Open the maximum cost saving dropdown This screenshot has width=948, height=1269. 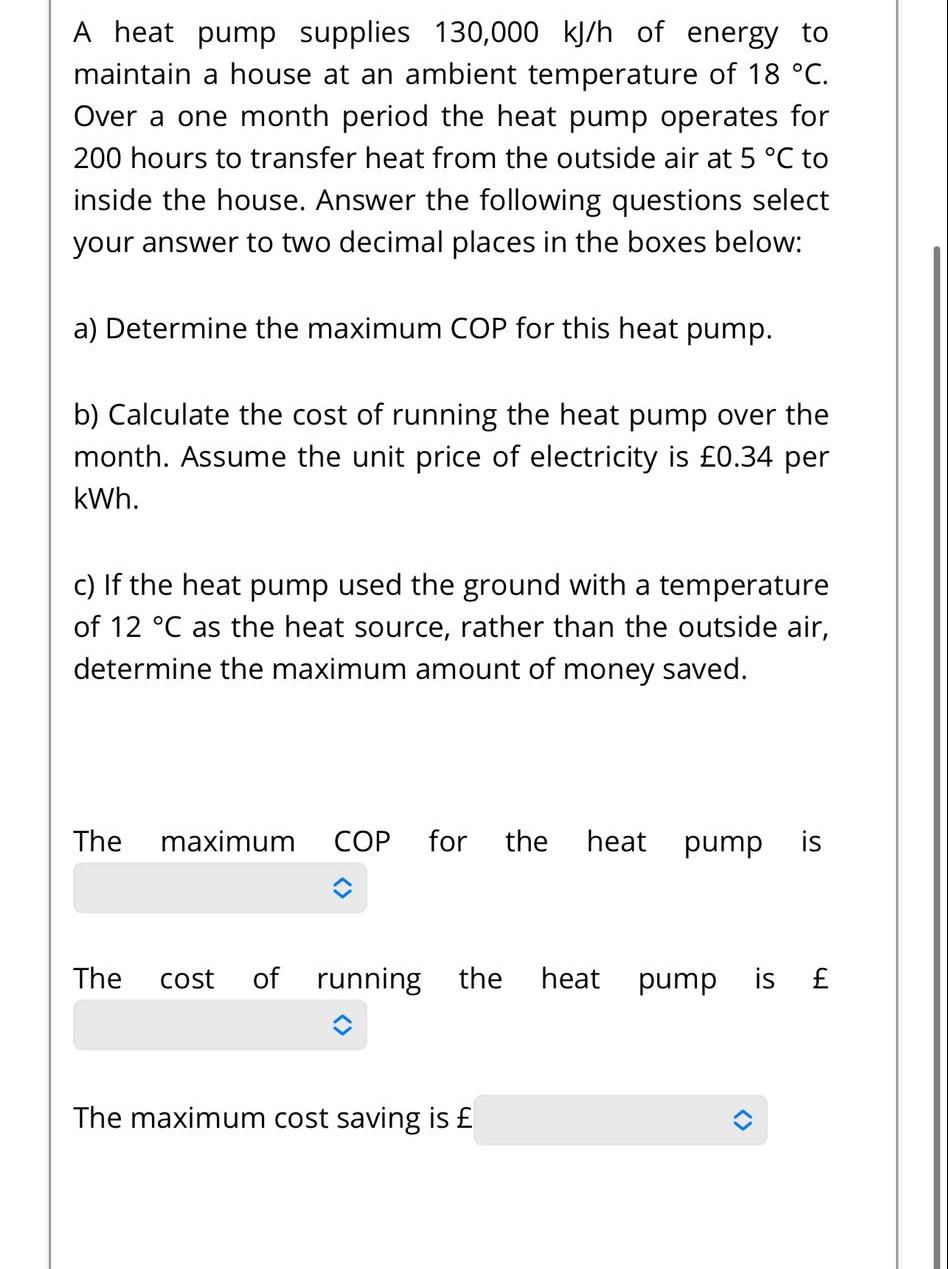[620, 1119]
